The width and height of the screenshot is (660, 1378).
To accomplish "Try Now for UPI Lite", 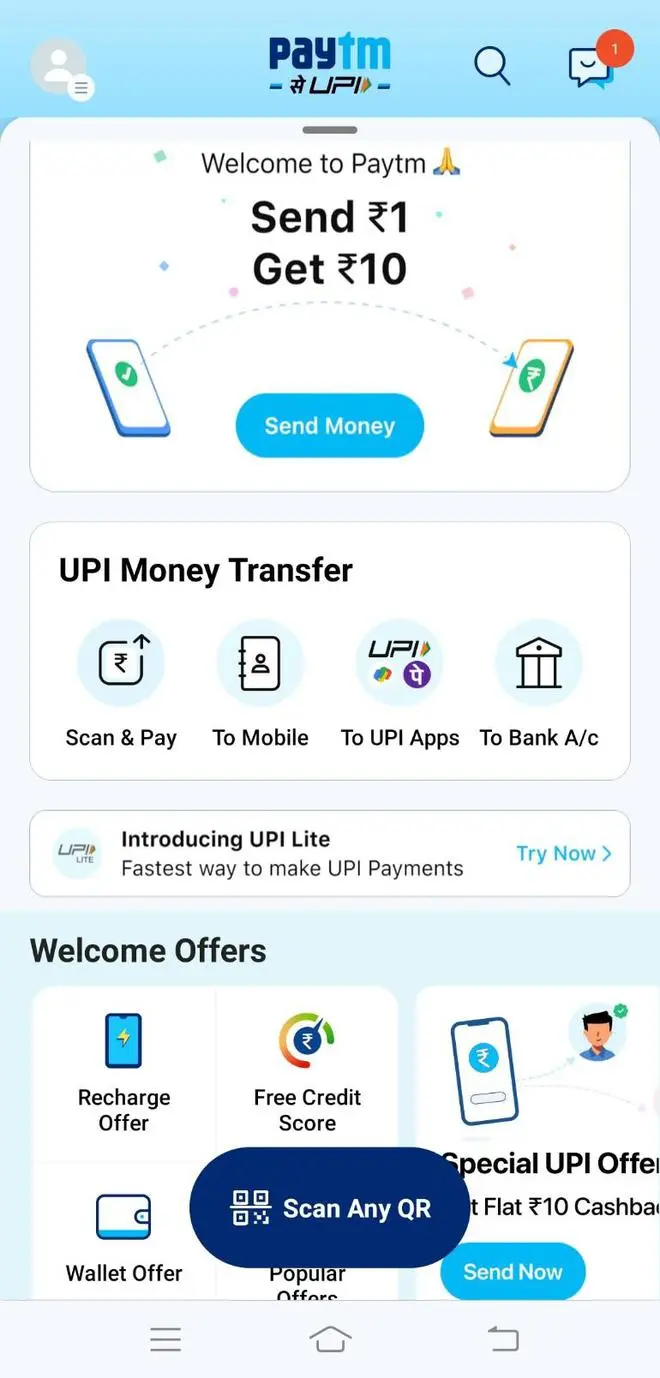I will [563, 854].
